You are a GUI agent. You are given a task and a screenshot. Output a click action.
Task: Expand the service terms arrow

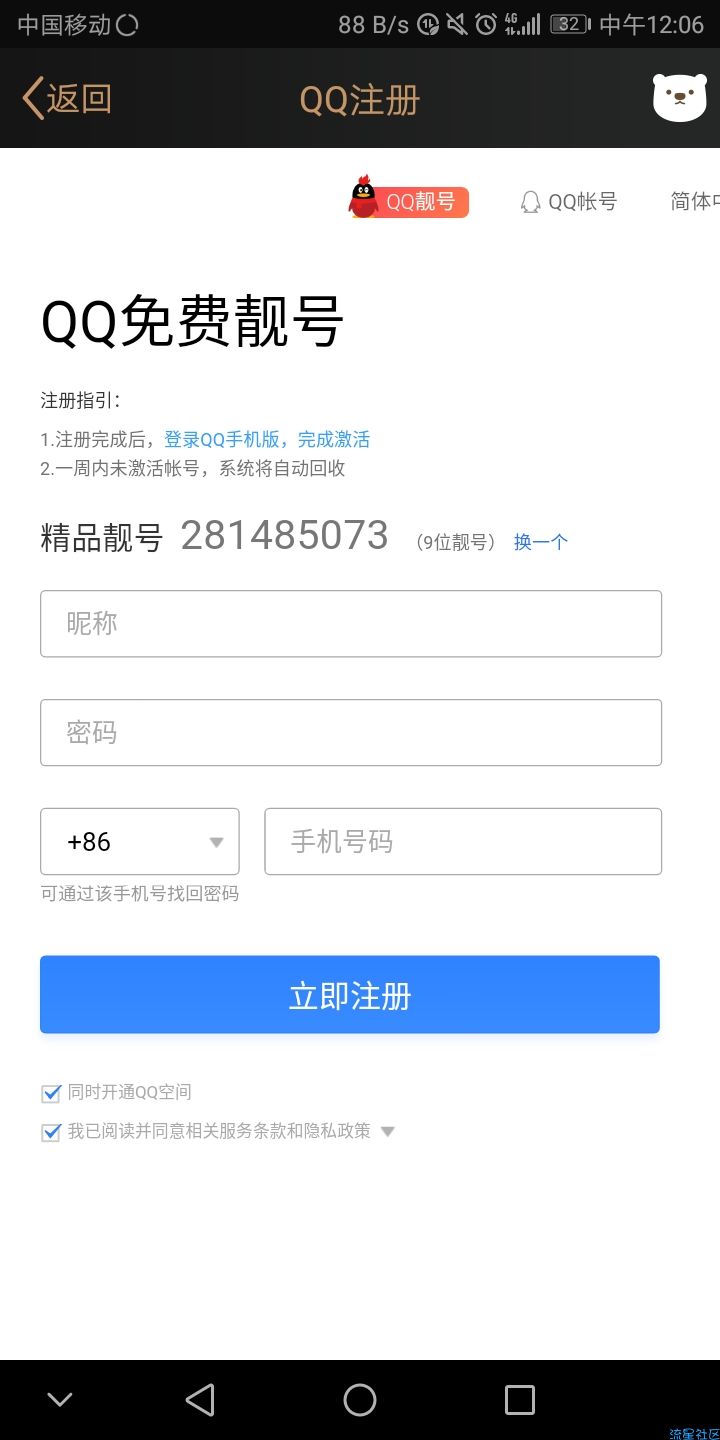point(388,1132)
